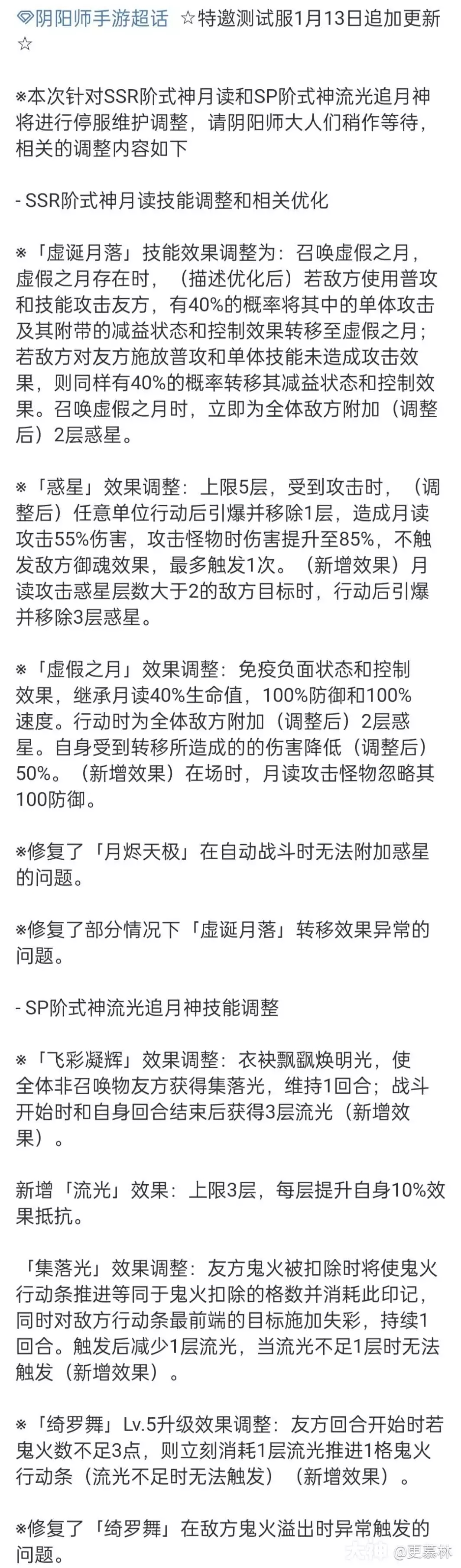Open the 阴阳师手游超话 super topic link
461x1568 pixels.
93,18
